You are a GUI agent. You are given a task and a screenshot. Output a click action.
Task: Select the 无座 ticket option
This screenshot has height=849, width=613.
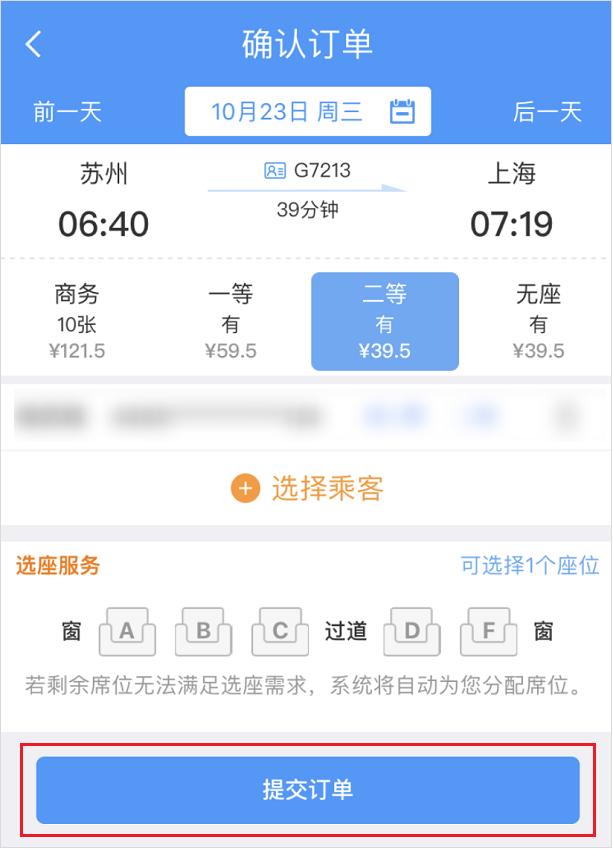(538, 321)
